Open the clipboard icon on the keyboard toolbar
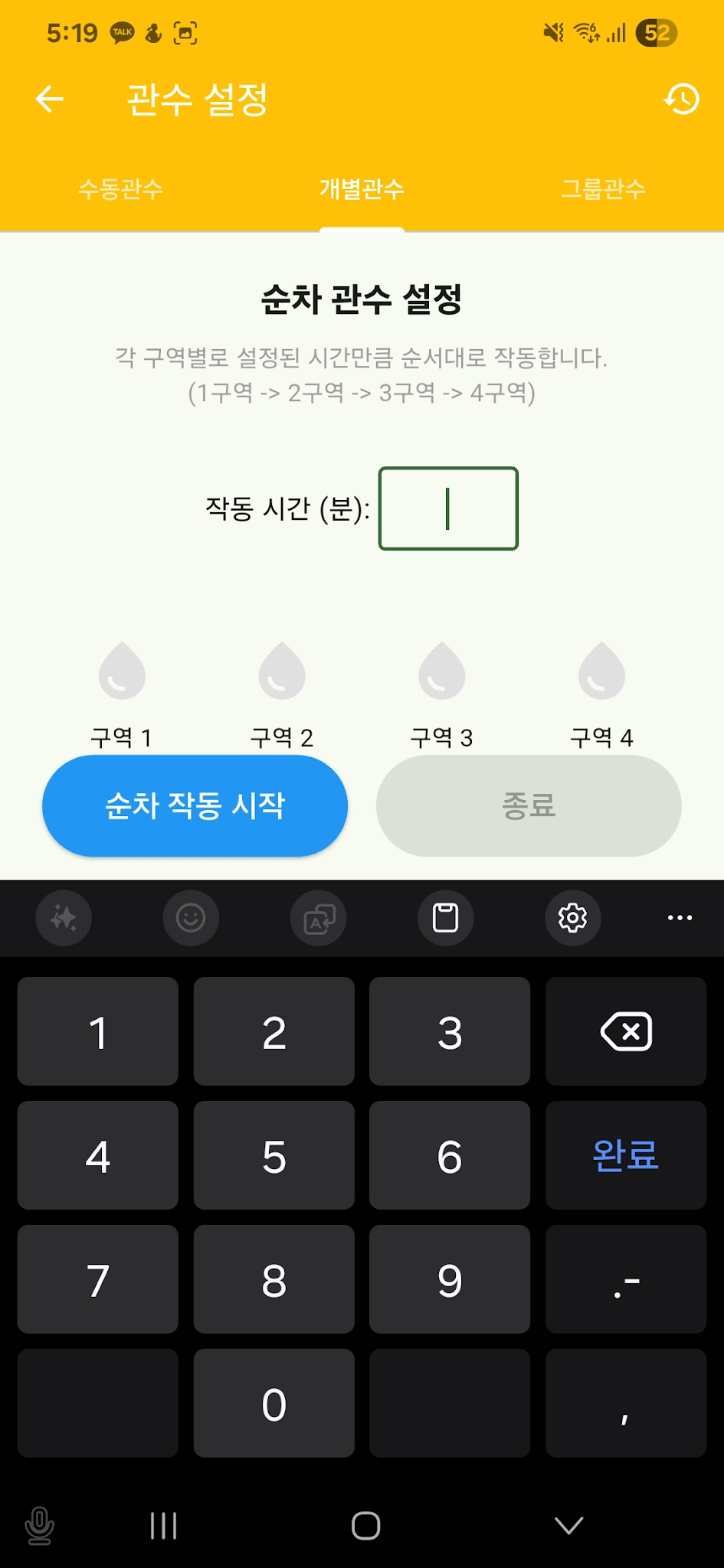 click(x=445, y=918)
